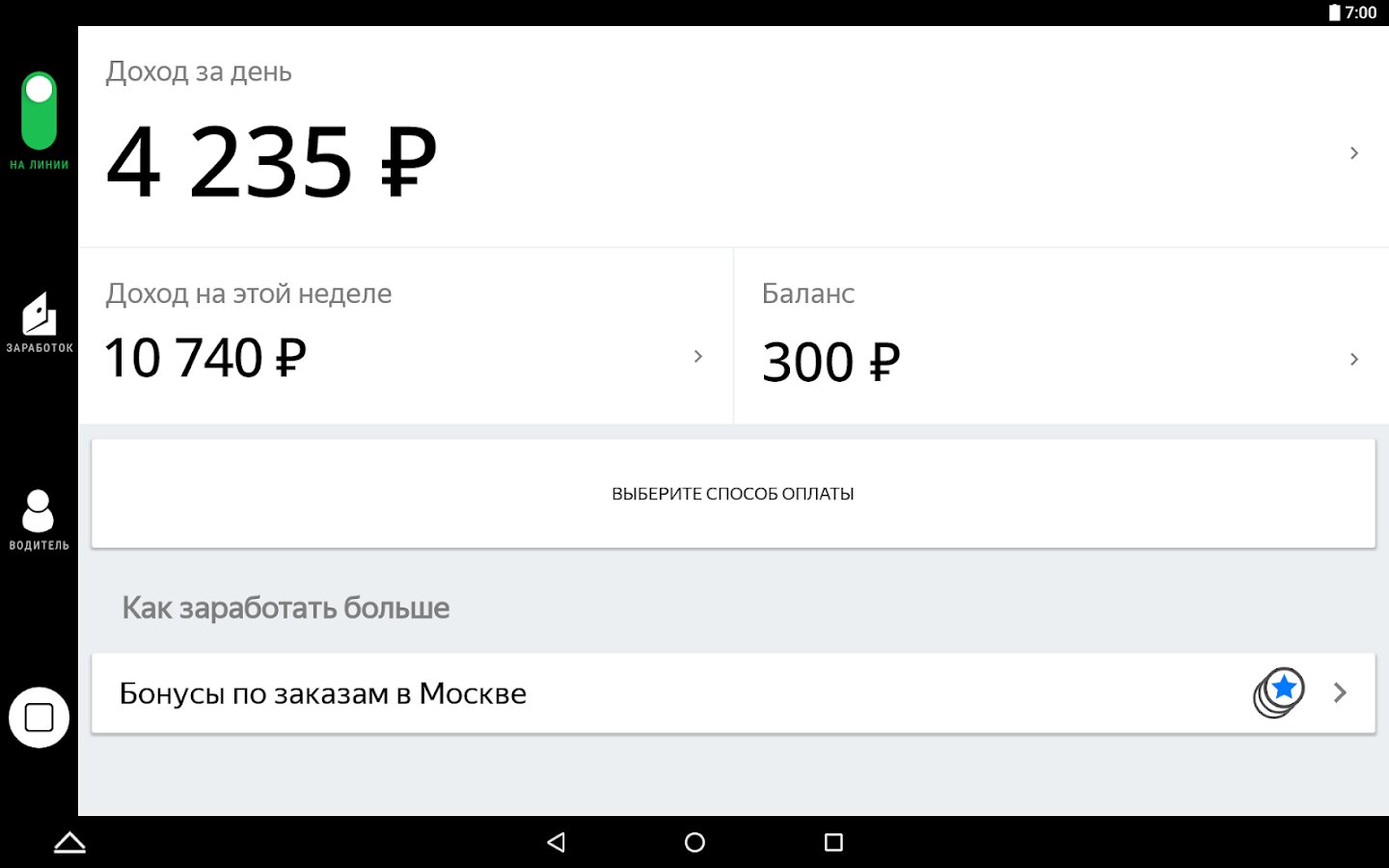Open 'Доход на этой неделе' weekly income
Viewport: 1389px width, 868px height.
point(405,336)
